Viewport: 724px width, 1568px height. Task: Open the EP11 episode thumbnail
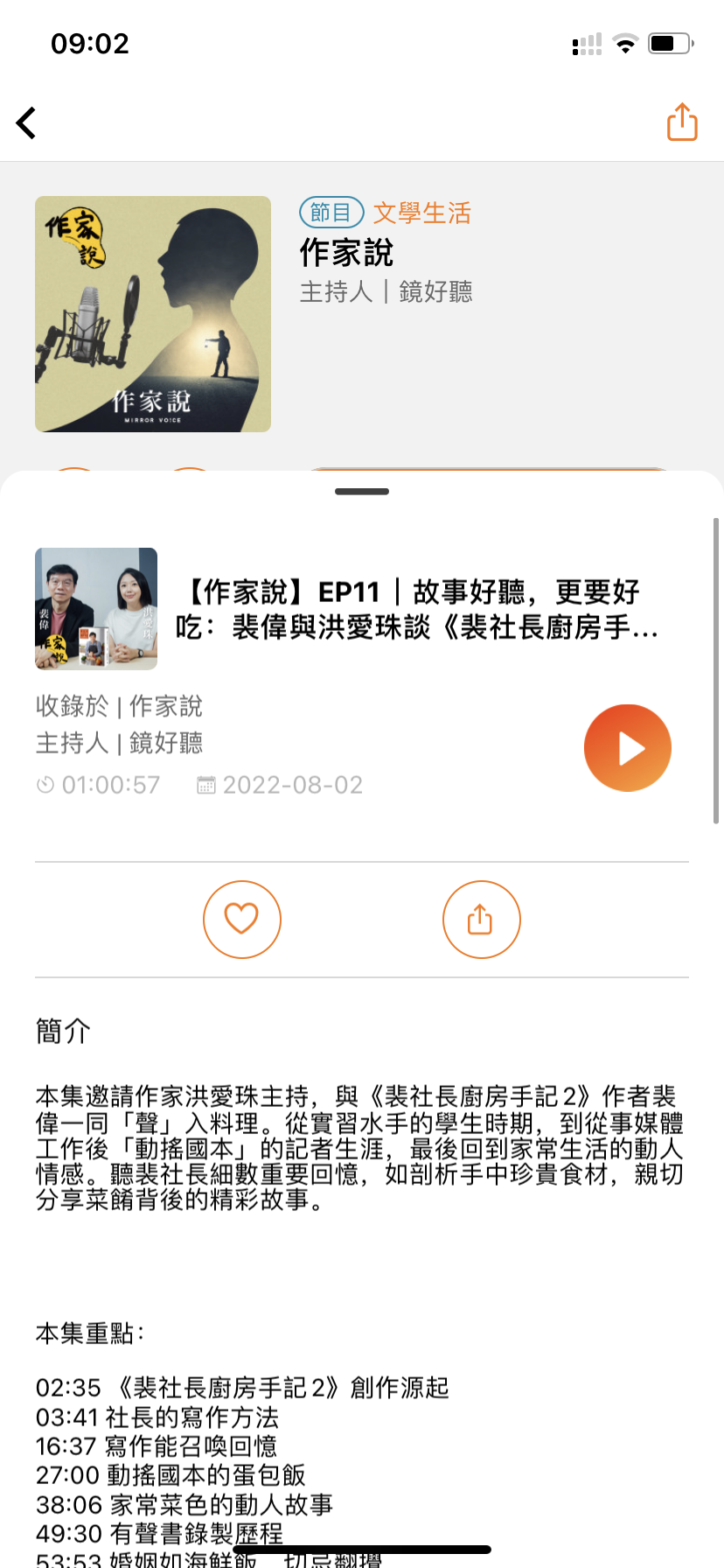[x=96, y=609]
